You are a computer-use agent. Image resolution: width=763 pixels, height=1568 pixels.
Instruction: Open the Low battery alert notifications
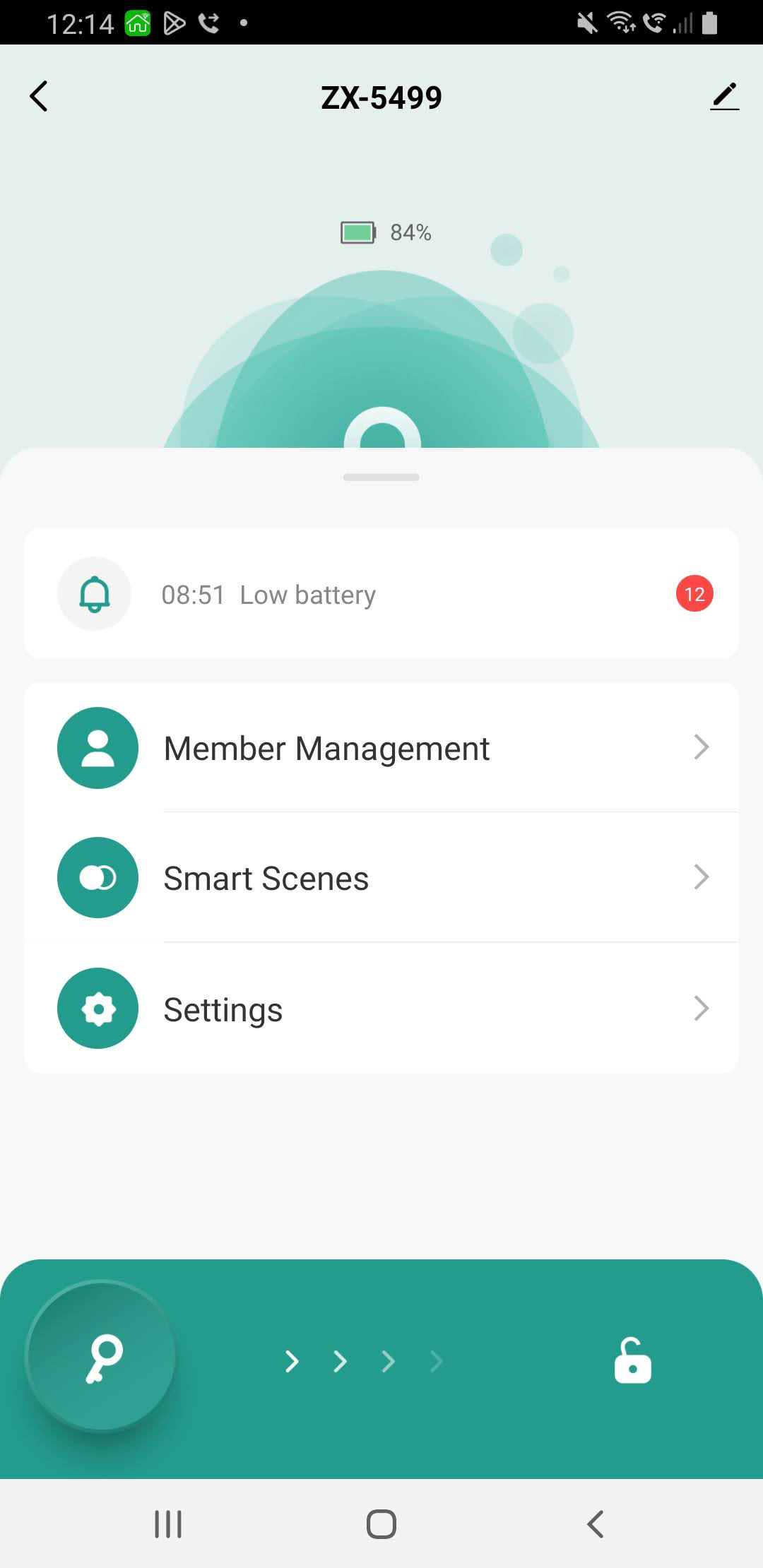tap(381, 594)
